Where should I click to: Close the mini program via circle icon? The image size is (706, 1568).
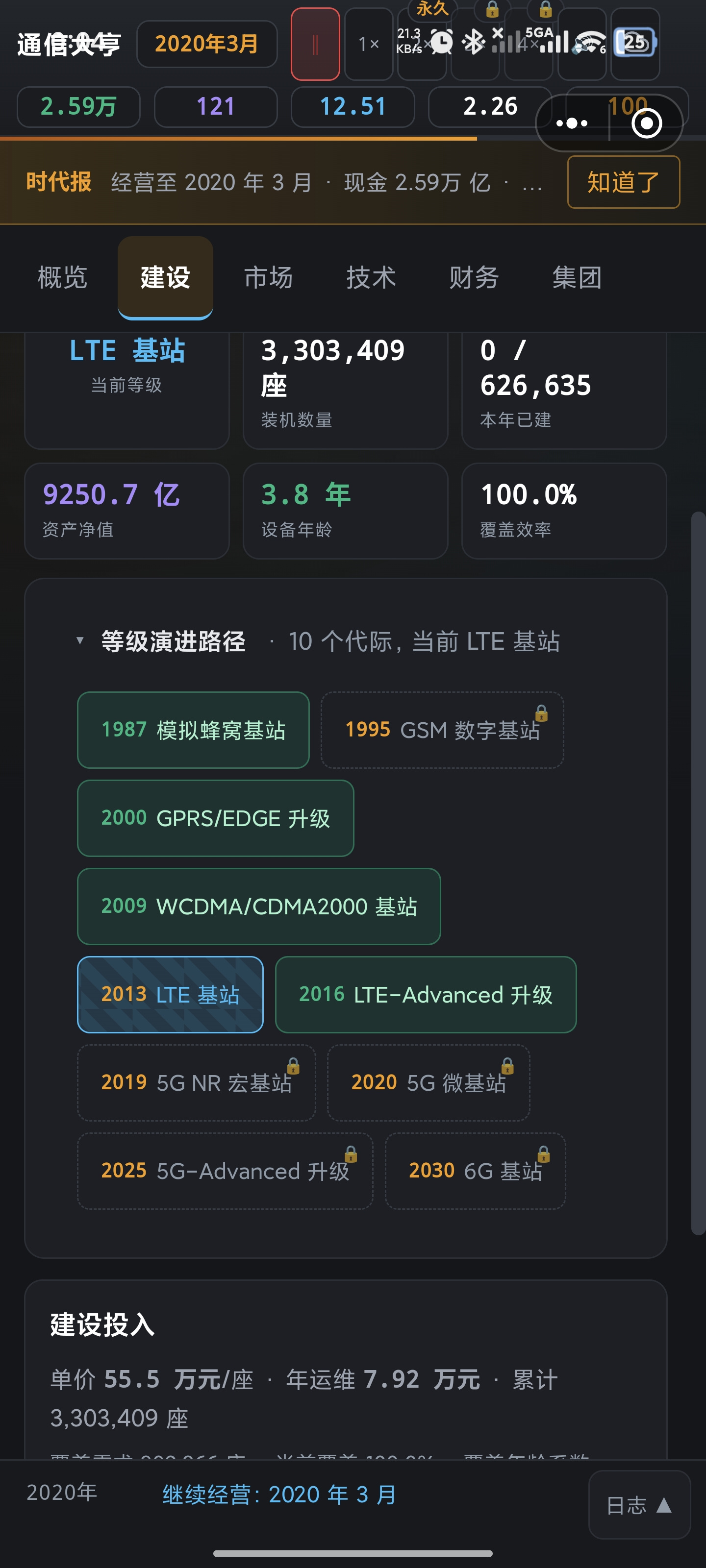pyautogui.click(x=646, y=123)
